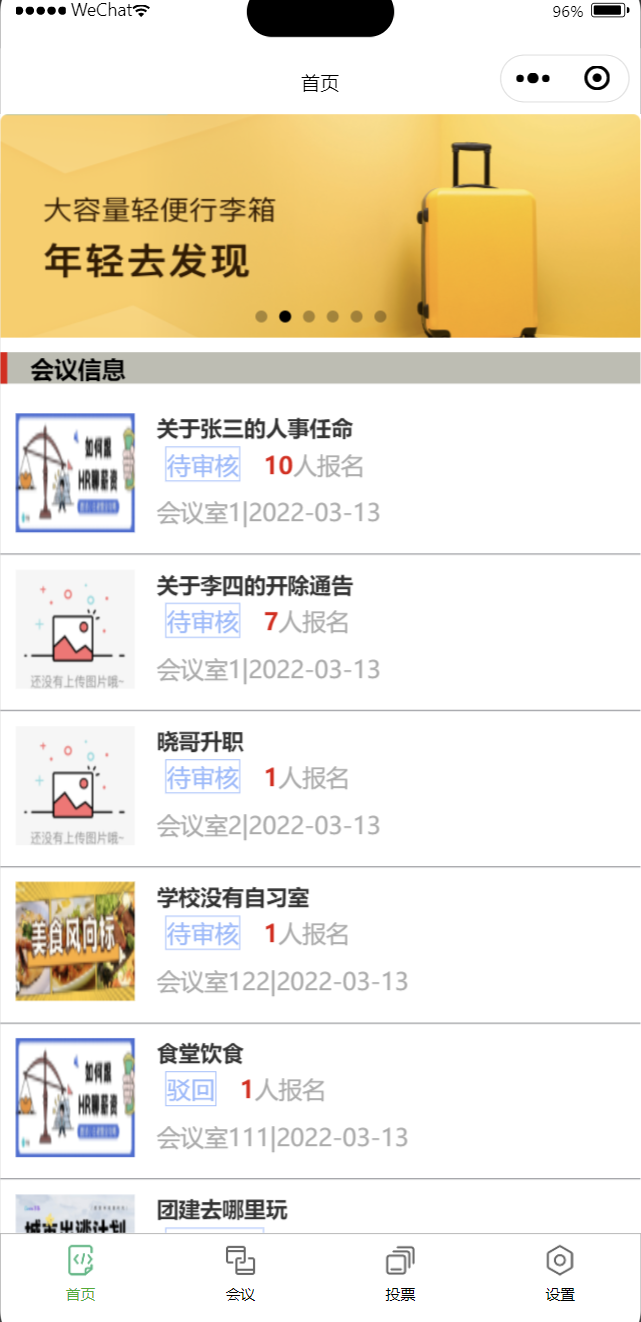The width and height of the screenshot is (641, 1322).
Task: Select the 食堂饮食 meeting row
Action: pyautogui.click(x=320, y=1100)
